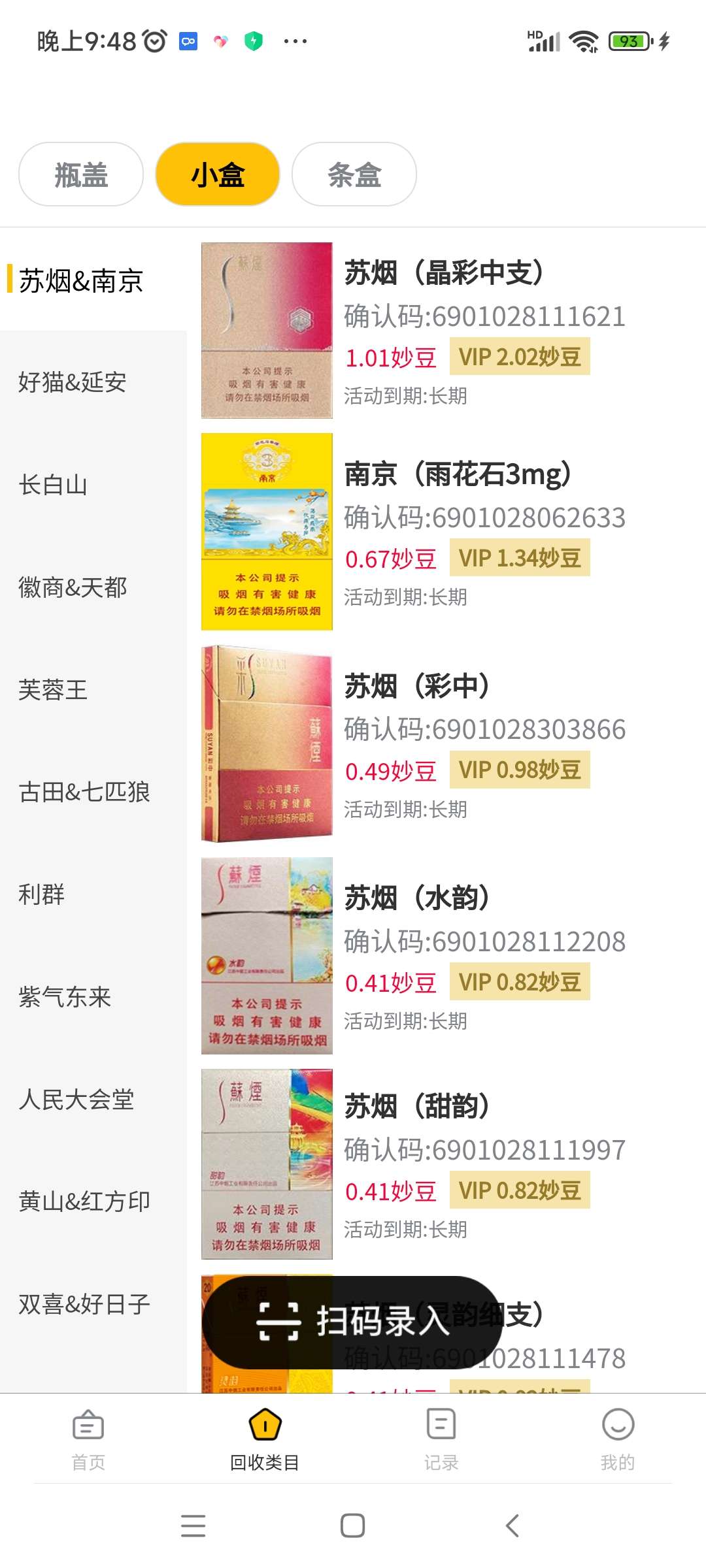Select 徽商&天都 in the sidebar

coord(73,587)
